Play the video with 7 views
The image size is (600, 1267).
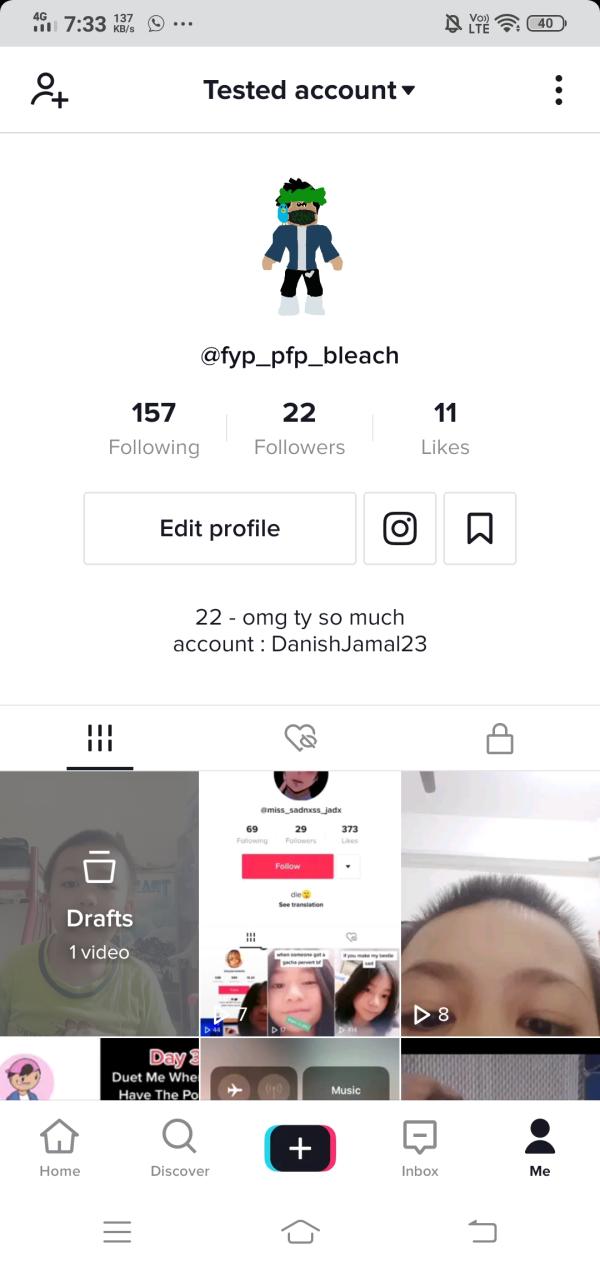[300, 903]
